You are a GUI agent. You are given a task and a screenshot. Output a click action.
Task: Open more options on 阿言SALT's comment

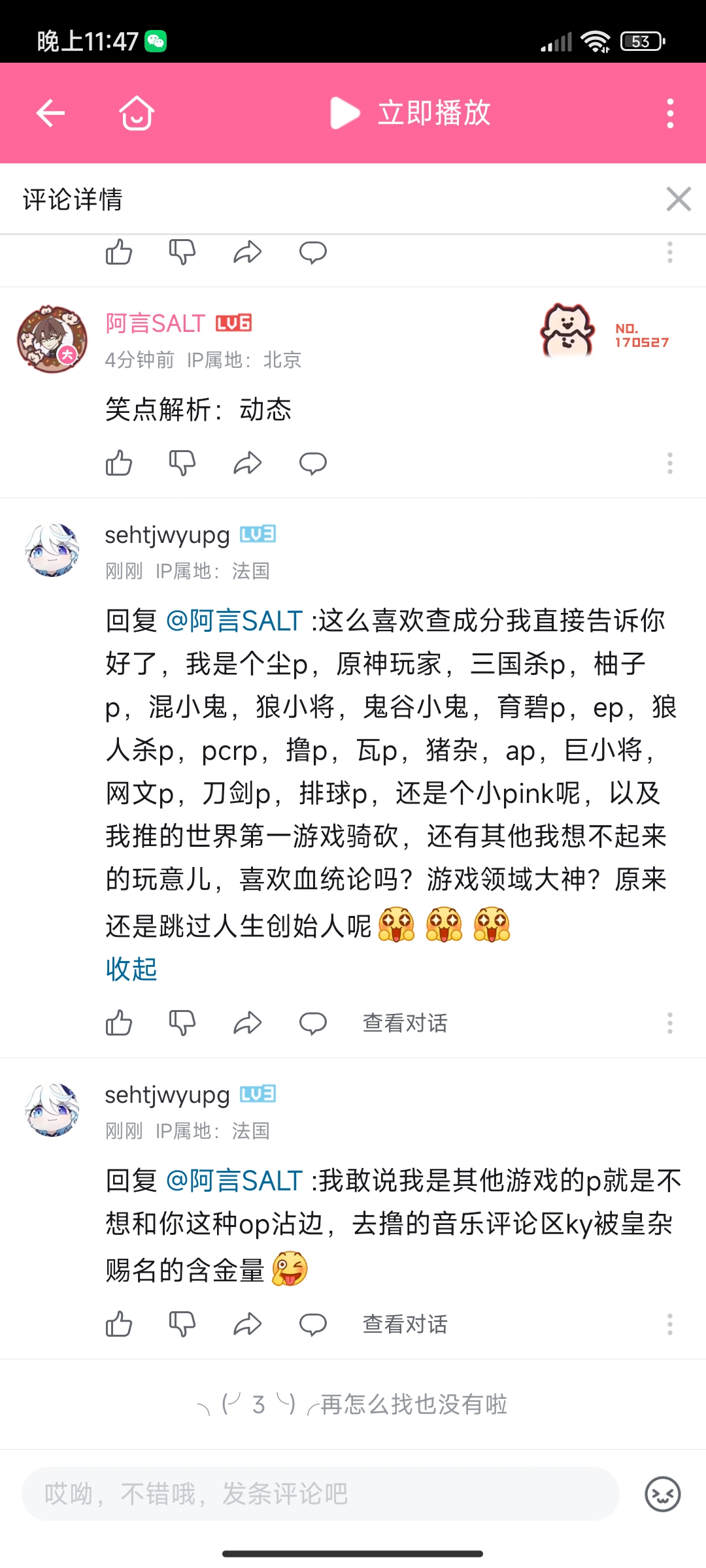coord(670,463)
